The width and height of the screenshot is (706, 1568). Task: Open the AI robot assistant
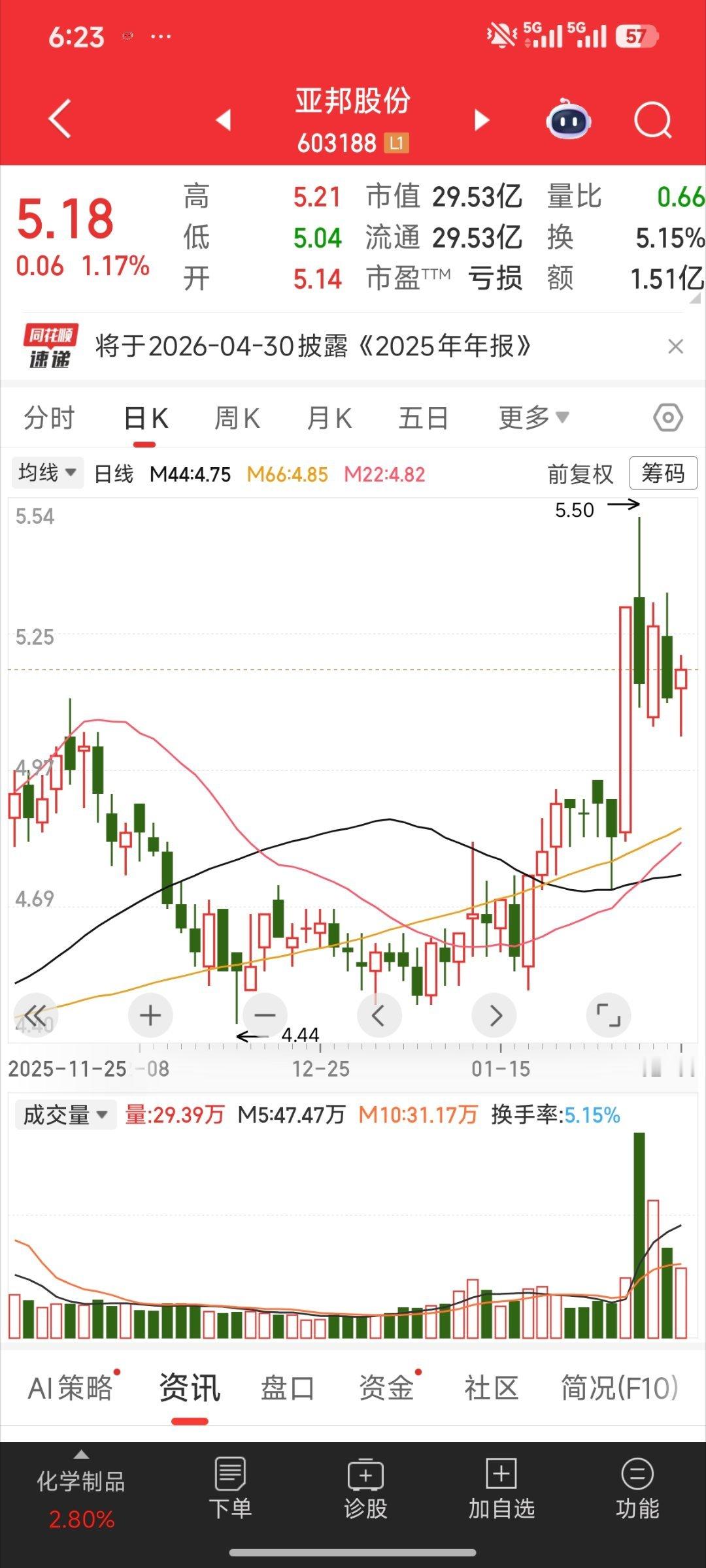point(566,120)
